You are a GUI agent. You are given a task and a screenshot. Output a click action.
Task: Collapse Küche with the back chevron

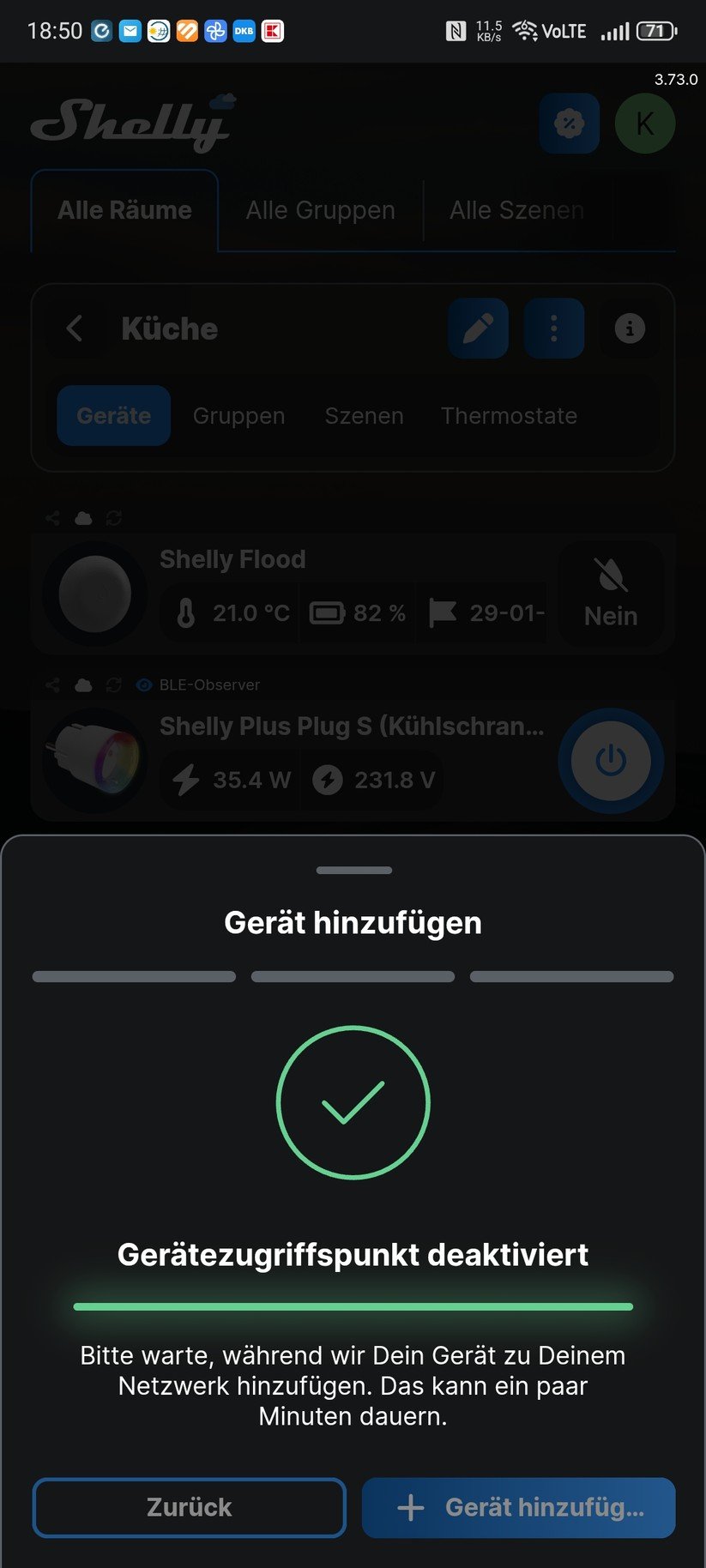point(75,328)
